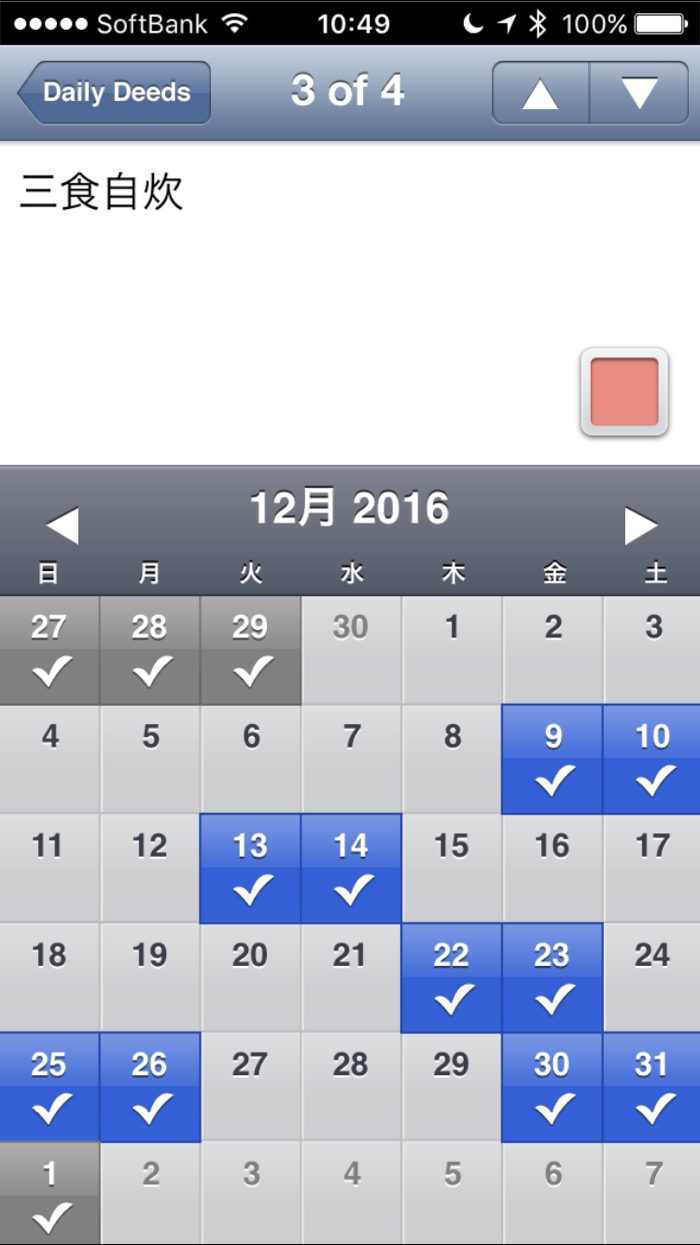Uncheck December 9 on the calendar
Image resolution: width=700 pixels, height=1245 pixels.
tap(552, 759)
